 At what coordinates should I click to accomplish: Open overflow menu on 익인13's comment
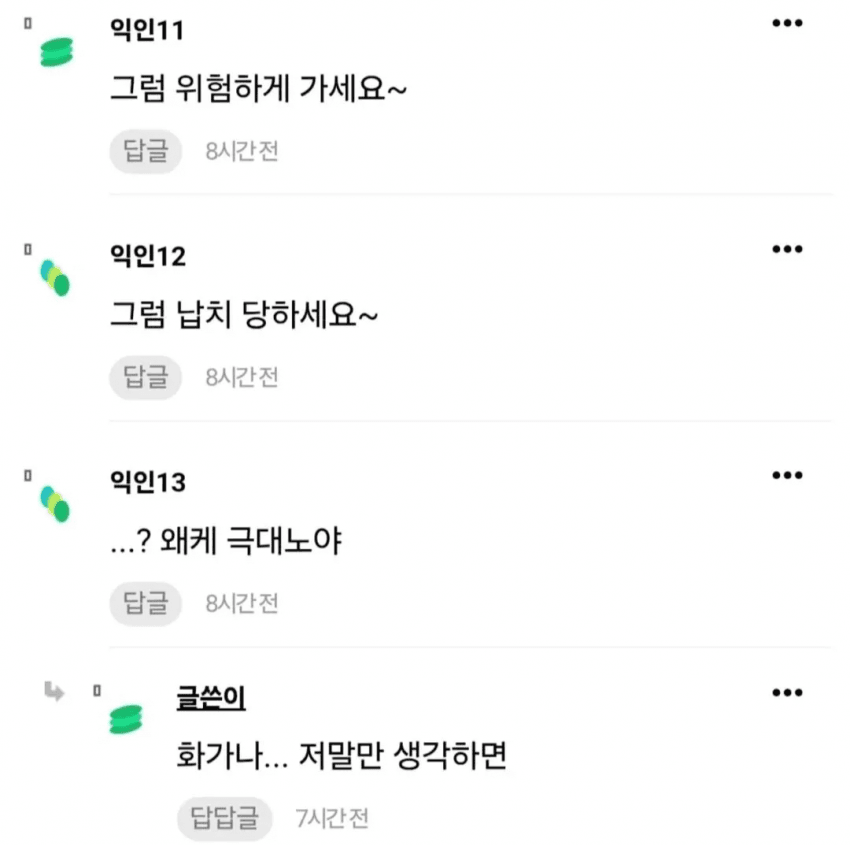pyautogui.click(x=787, y=475)
